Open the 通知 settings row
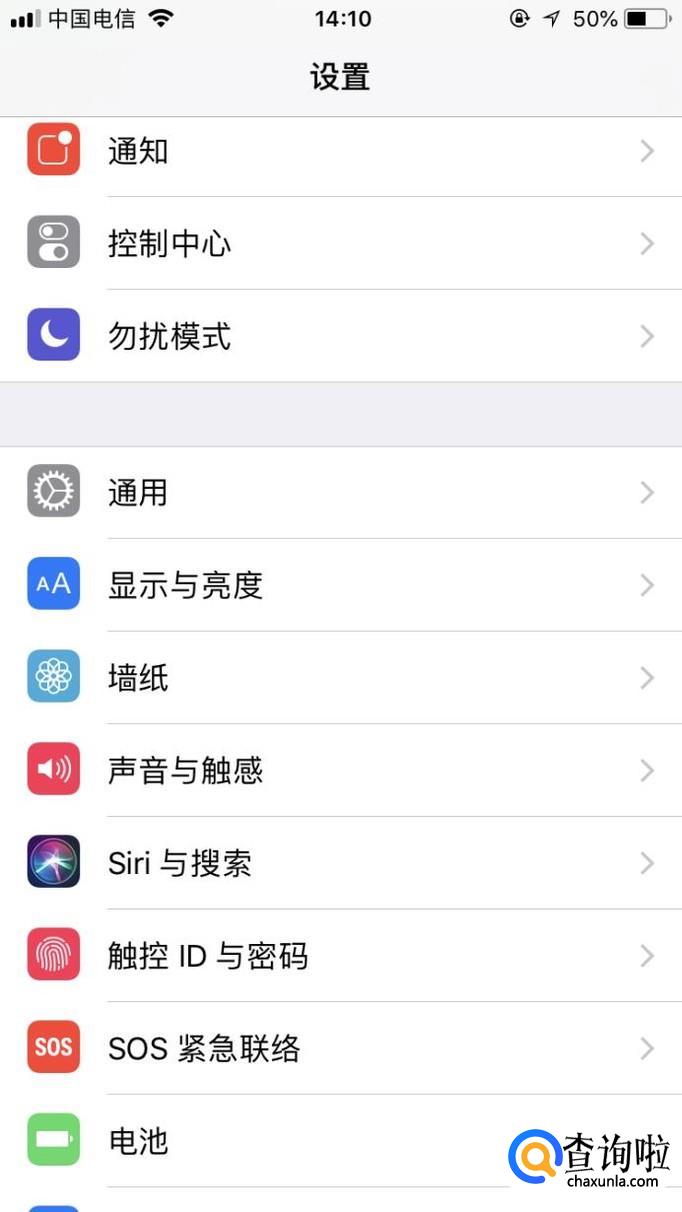682x1212 pixels. click(x=340, y=151)
